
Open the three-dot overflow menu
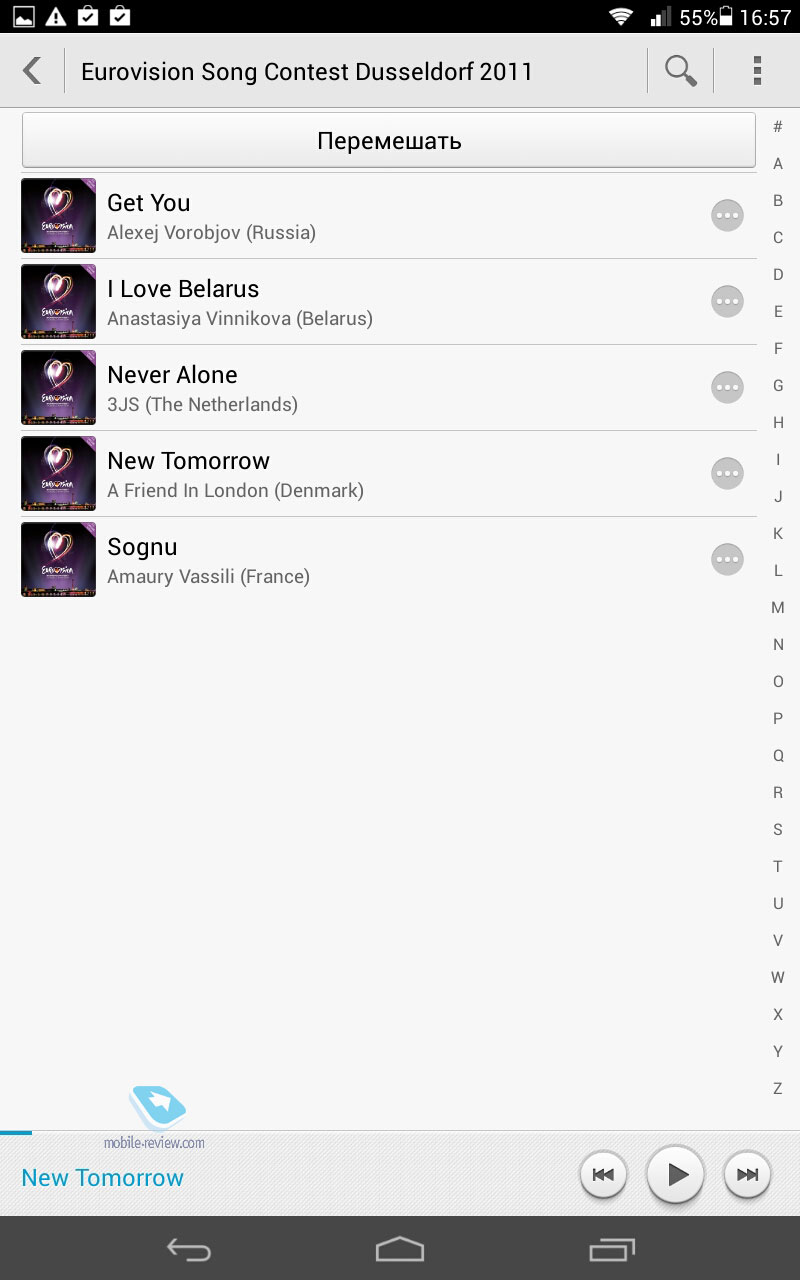click(x=757, y=71)
